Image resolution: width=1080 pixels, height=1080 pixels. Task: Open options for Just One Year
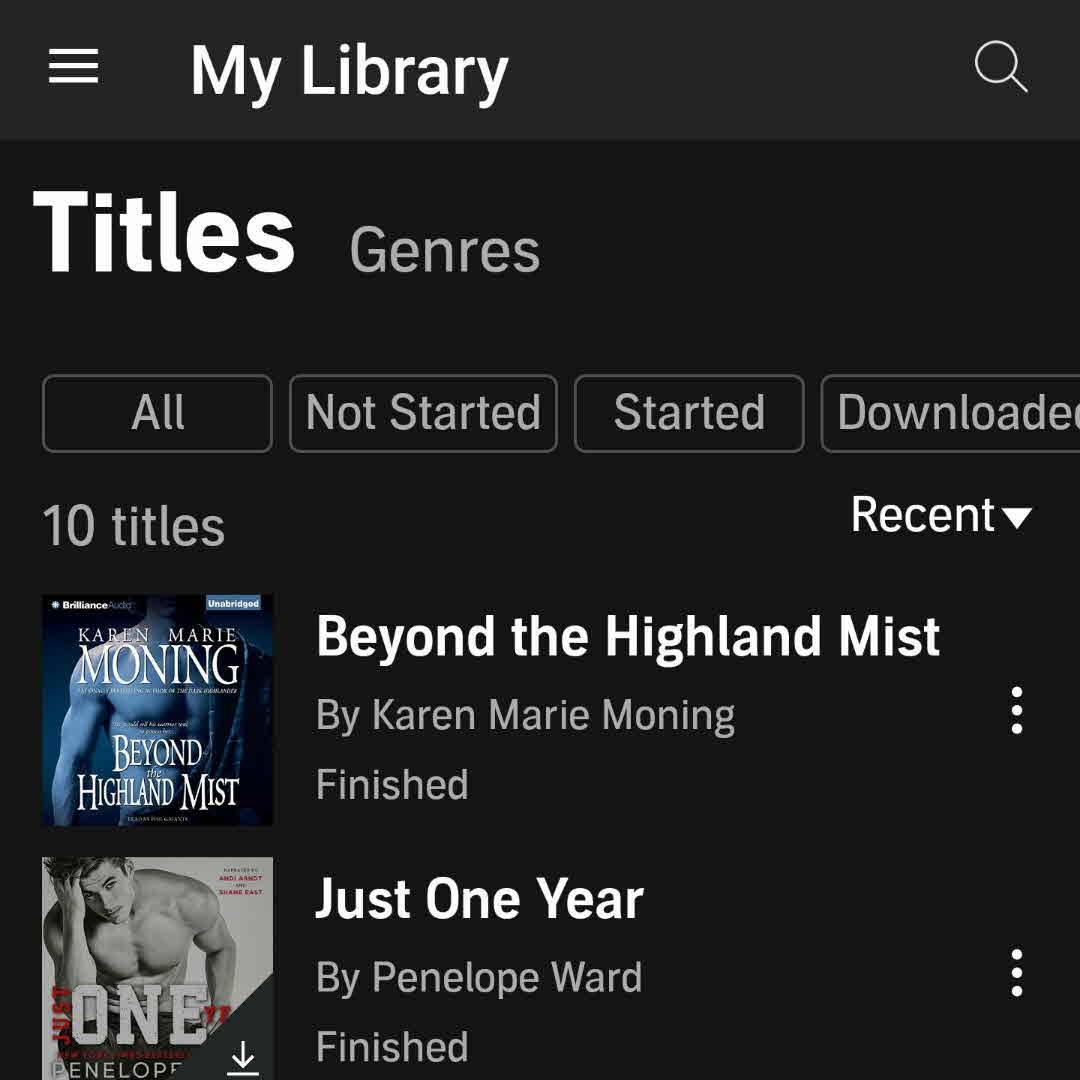tap(1017, 973)
